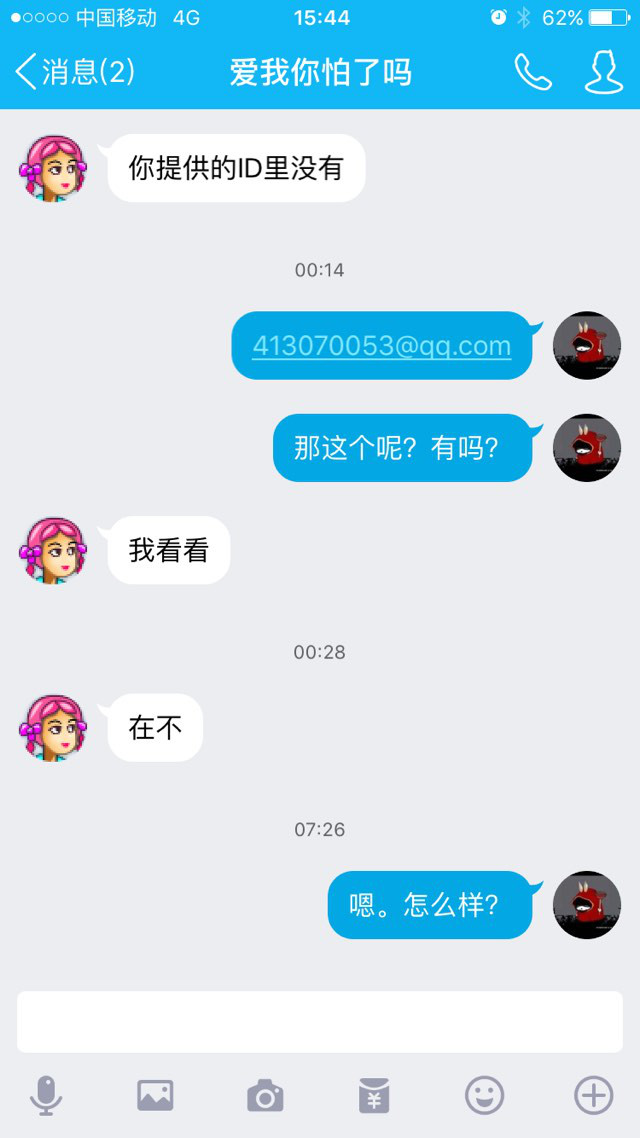Open the 413070053@qq.com email link

coord(381,346)
